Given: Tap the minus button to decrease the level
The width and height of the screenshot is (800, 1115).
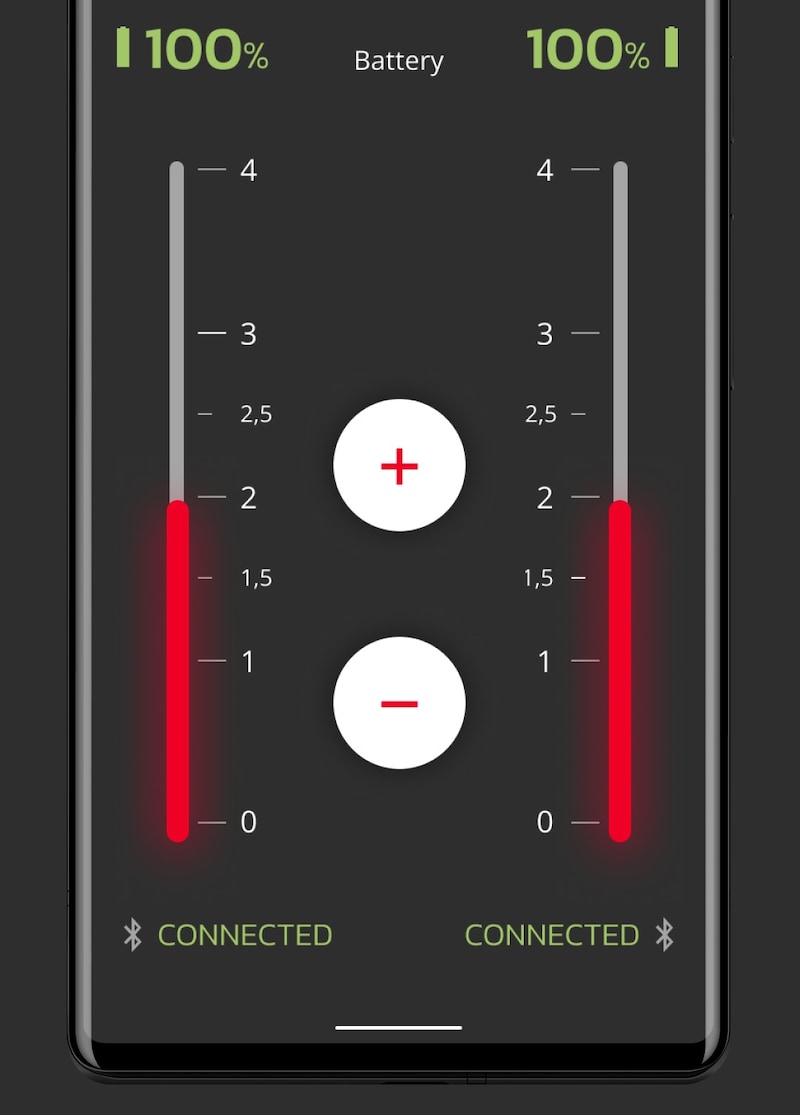Looking at the screenshot, I should coord(399,703).
